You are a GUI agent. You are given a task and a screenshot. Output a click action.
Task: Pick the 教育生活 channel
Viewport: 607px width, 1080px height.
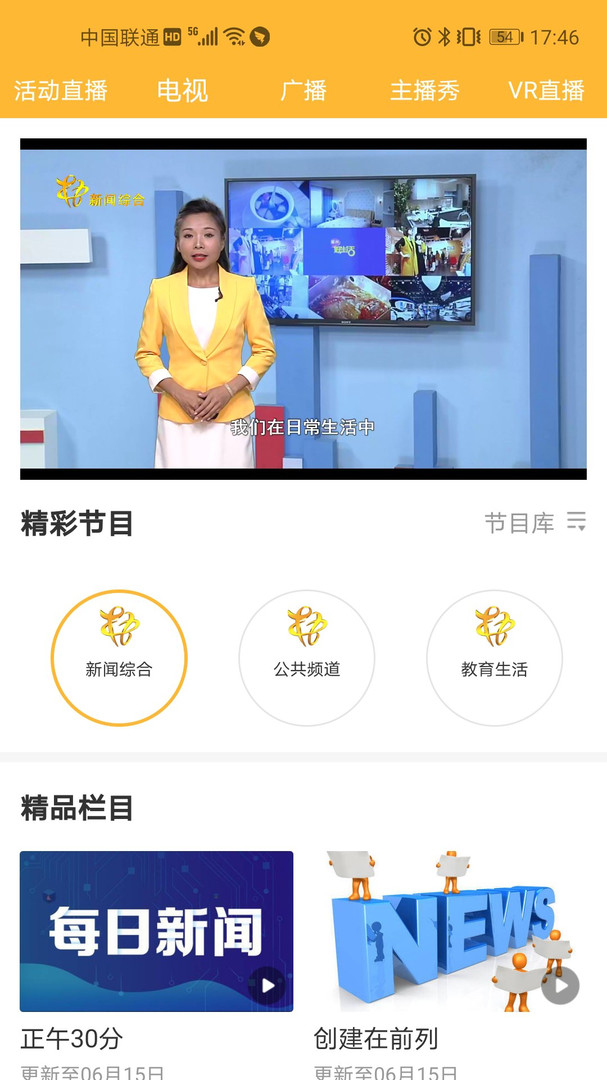pos(494,658)
